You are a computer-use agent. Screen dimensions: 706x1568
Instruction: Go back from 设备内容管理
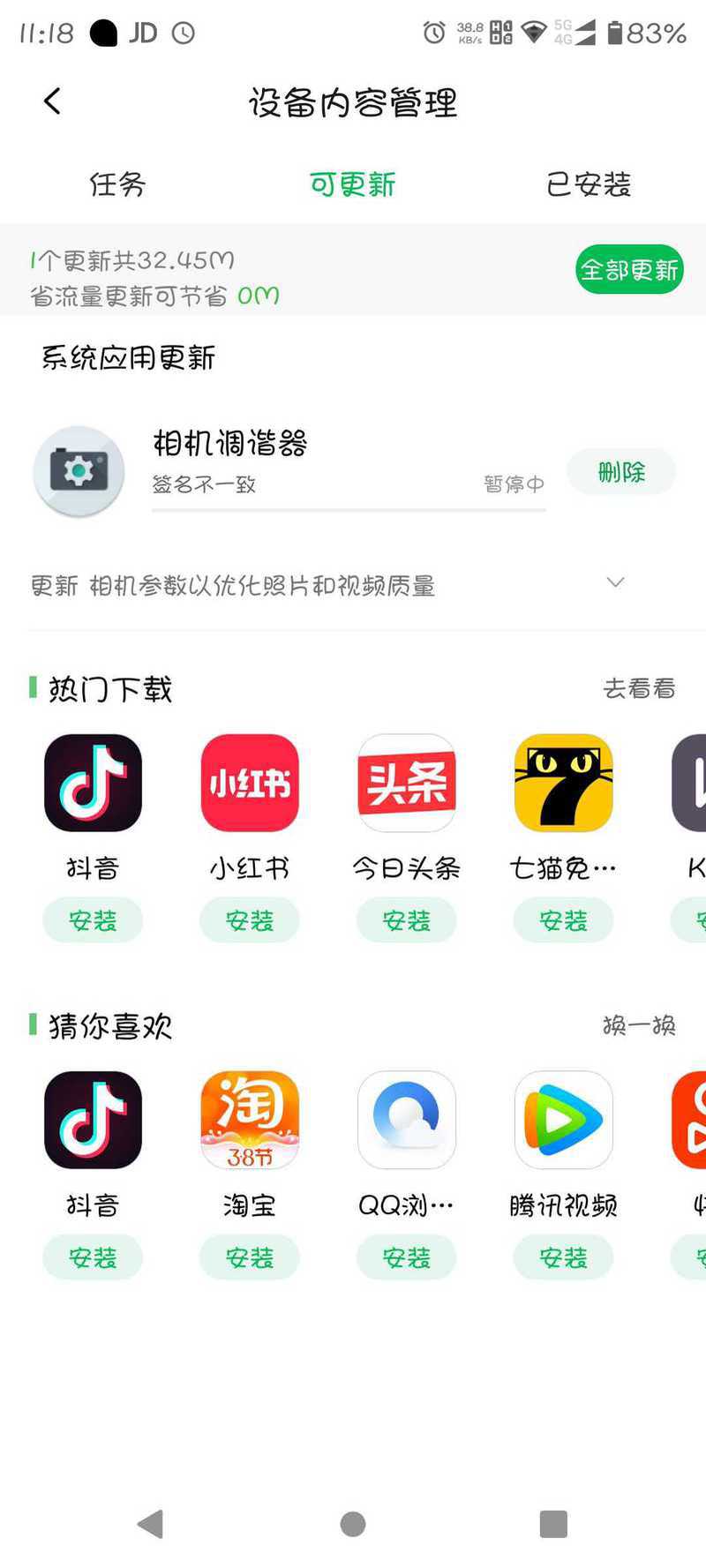(52, 101)
